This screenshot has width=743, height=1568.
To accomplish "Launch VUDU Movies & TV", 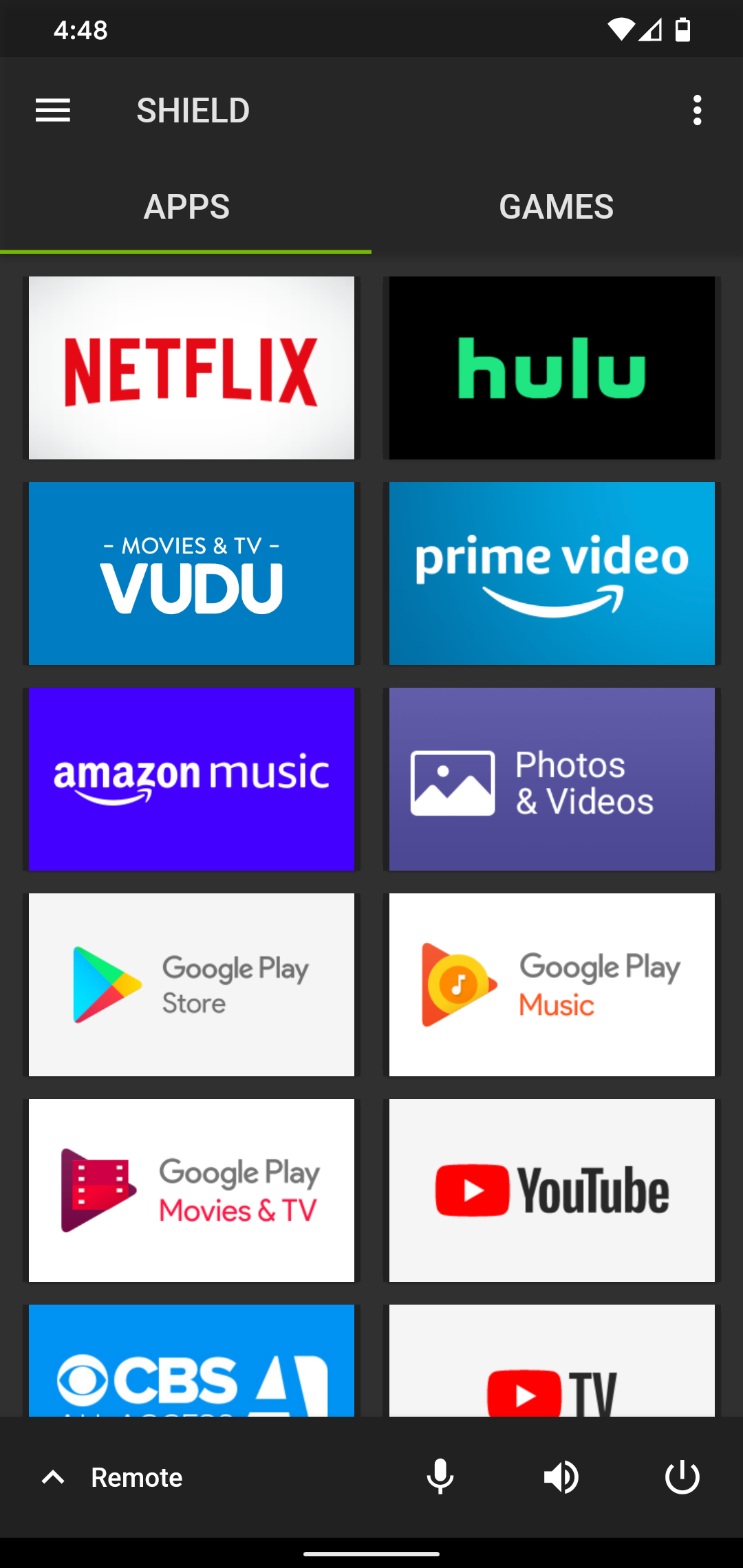I will click(191, 574).
